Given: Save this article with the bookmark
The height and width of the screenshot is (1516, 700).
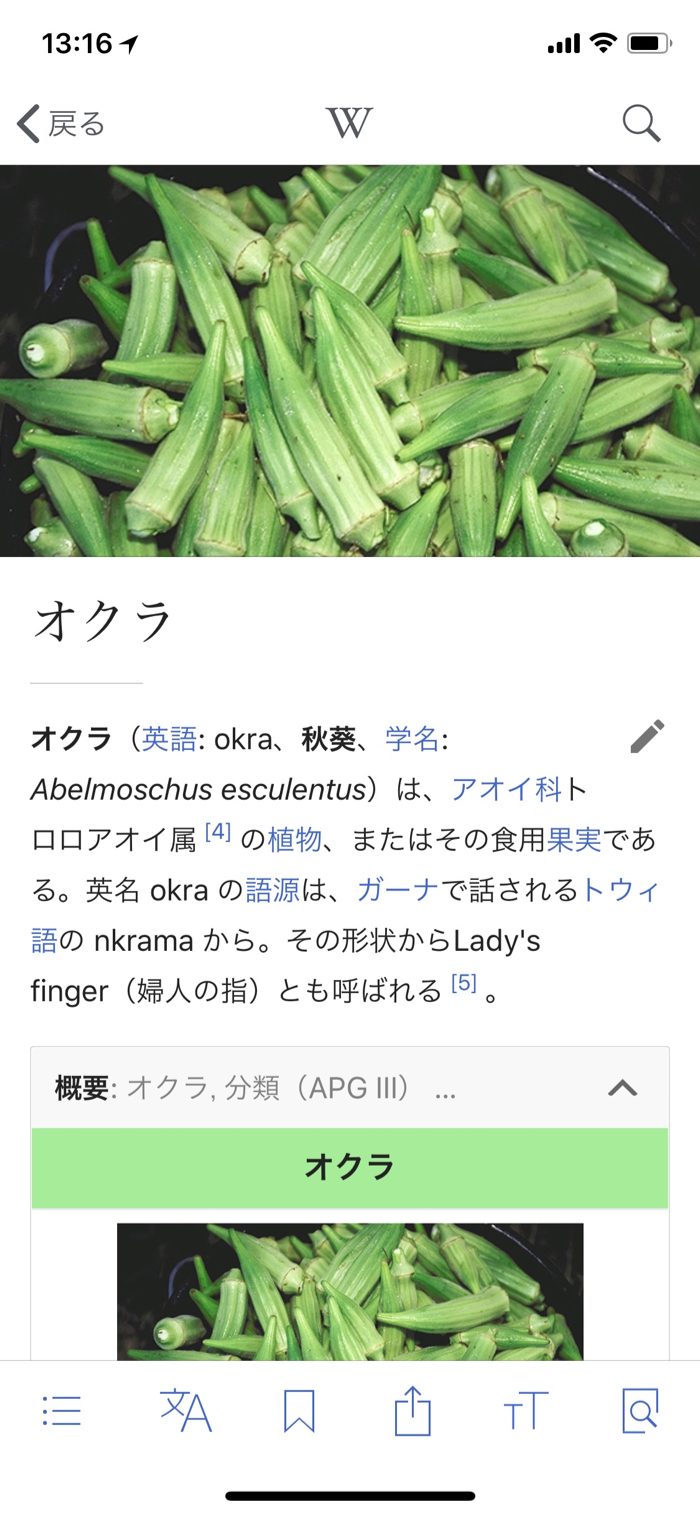Looking at the screenshot, I should coord(299,1412).
